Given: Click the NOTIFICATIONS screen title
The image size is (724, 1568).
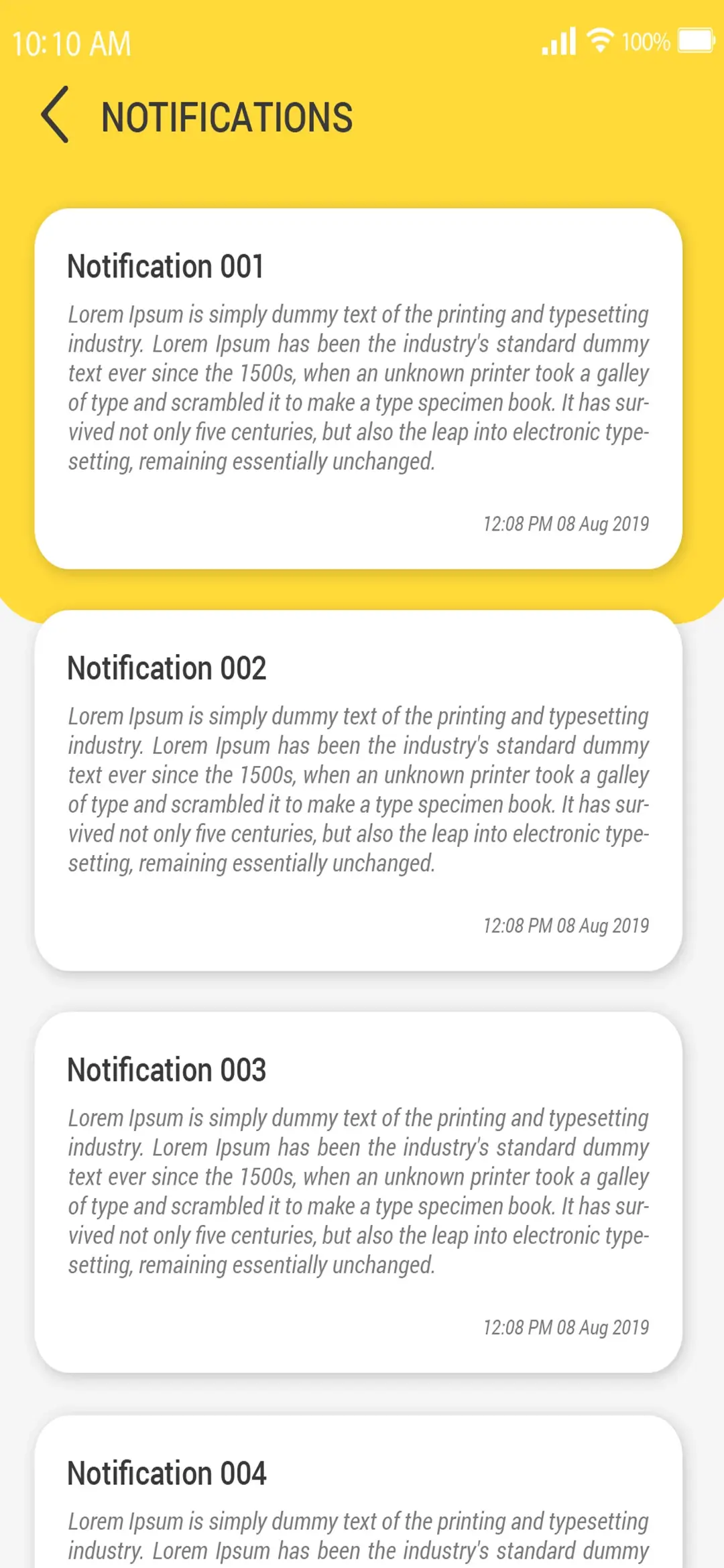Looking at the screenshot, I should (x=227, y=117).
